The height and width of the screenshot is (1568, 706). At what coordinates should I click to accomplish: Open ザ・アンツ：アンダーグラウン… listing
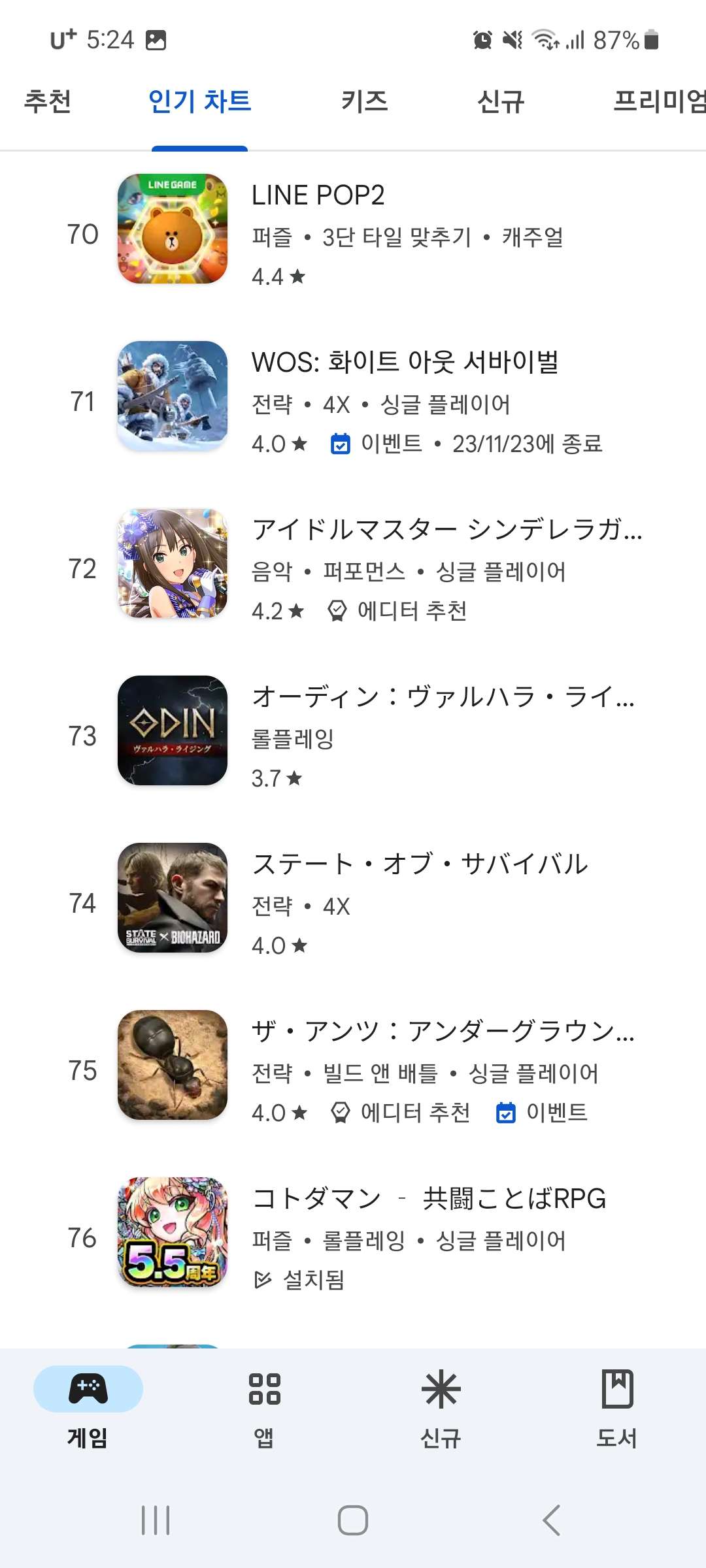click(x=353, y=1066)
